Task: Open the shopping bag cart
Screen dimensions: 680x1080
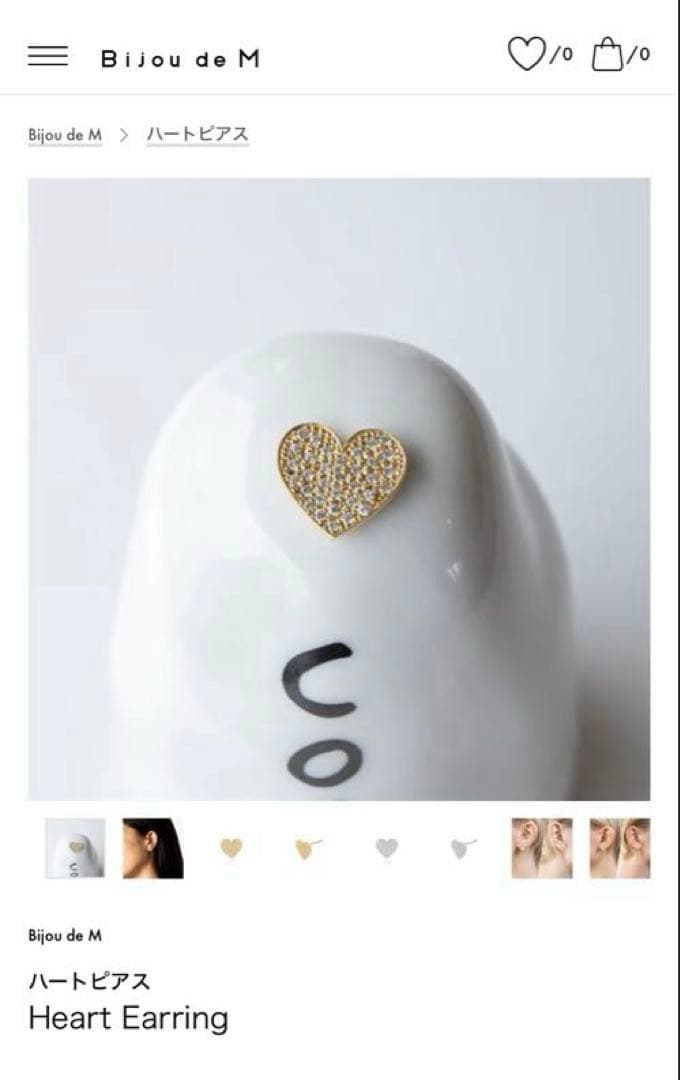Action: coord(607,54)
